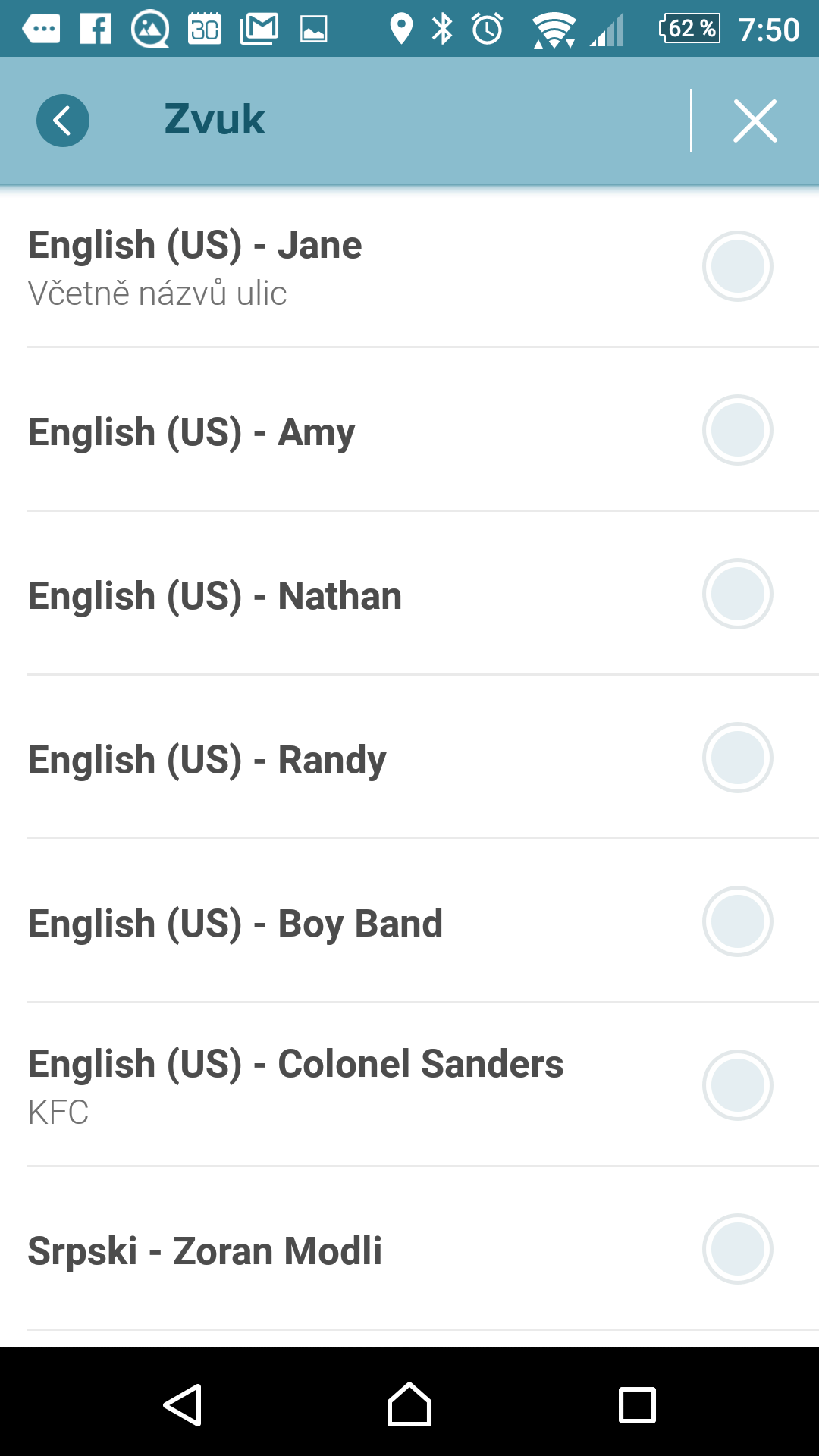Select the English (US) - Randy voice

coord(409,758)
